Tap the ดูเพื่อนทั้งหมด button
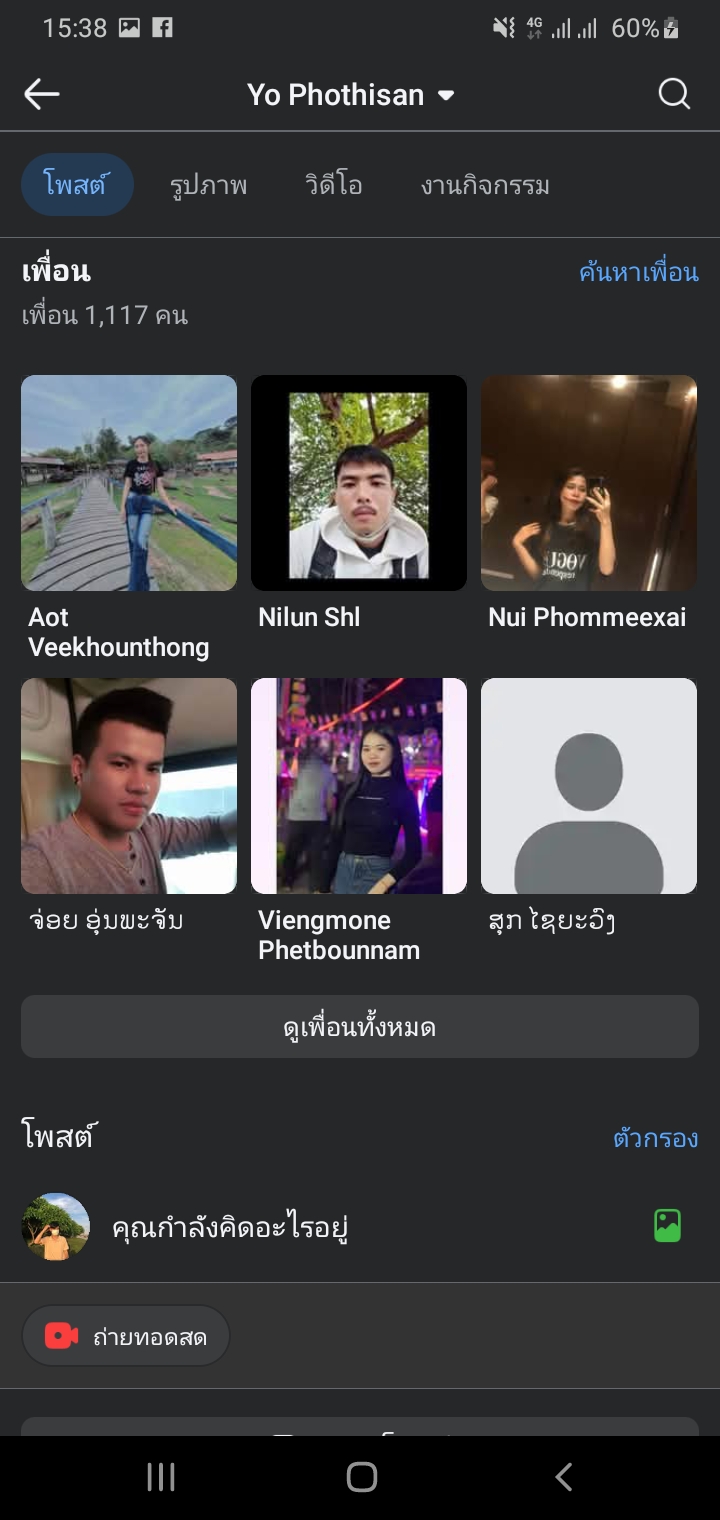The image size is (720, 1520). click(x=360, y=1027)
